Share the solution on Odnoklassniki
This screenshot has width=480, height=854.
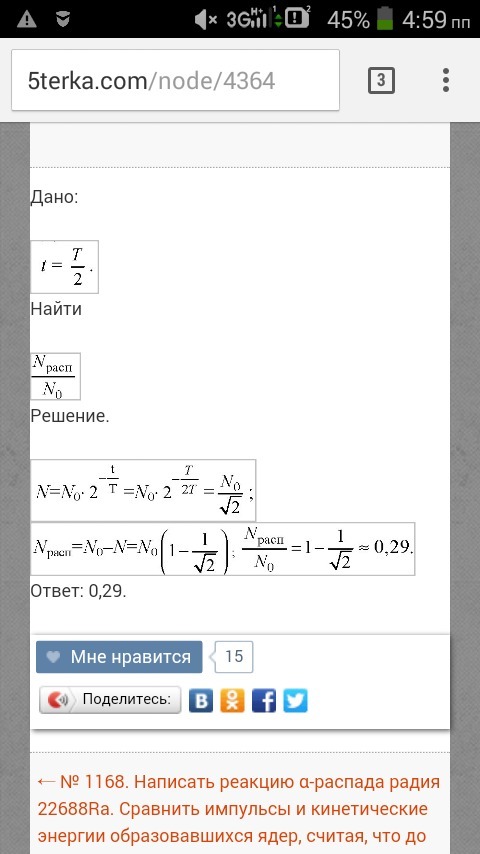click(232, 700)
